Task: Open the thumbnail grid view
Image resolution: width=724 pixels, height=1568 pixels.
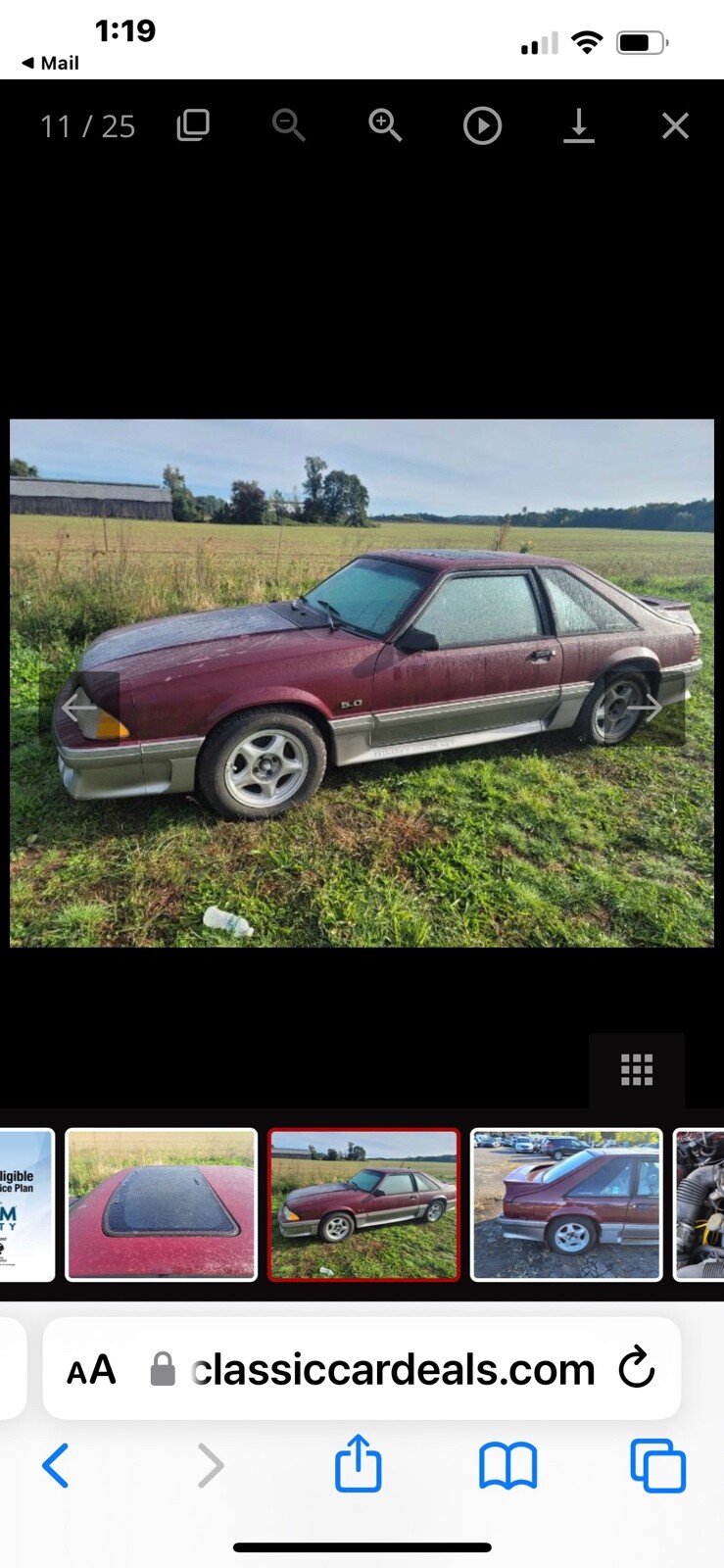Action: pyautogui.click(x=637, y=1070)
